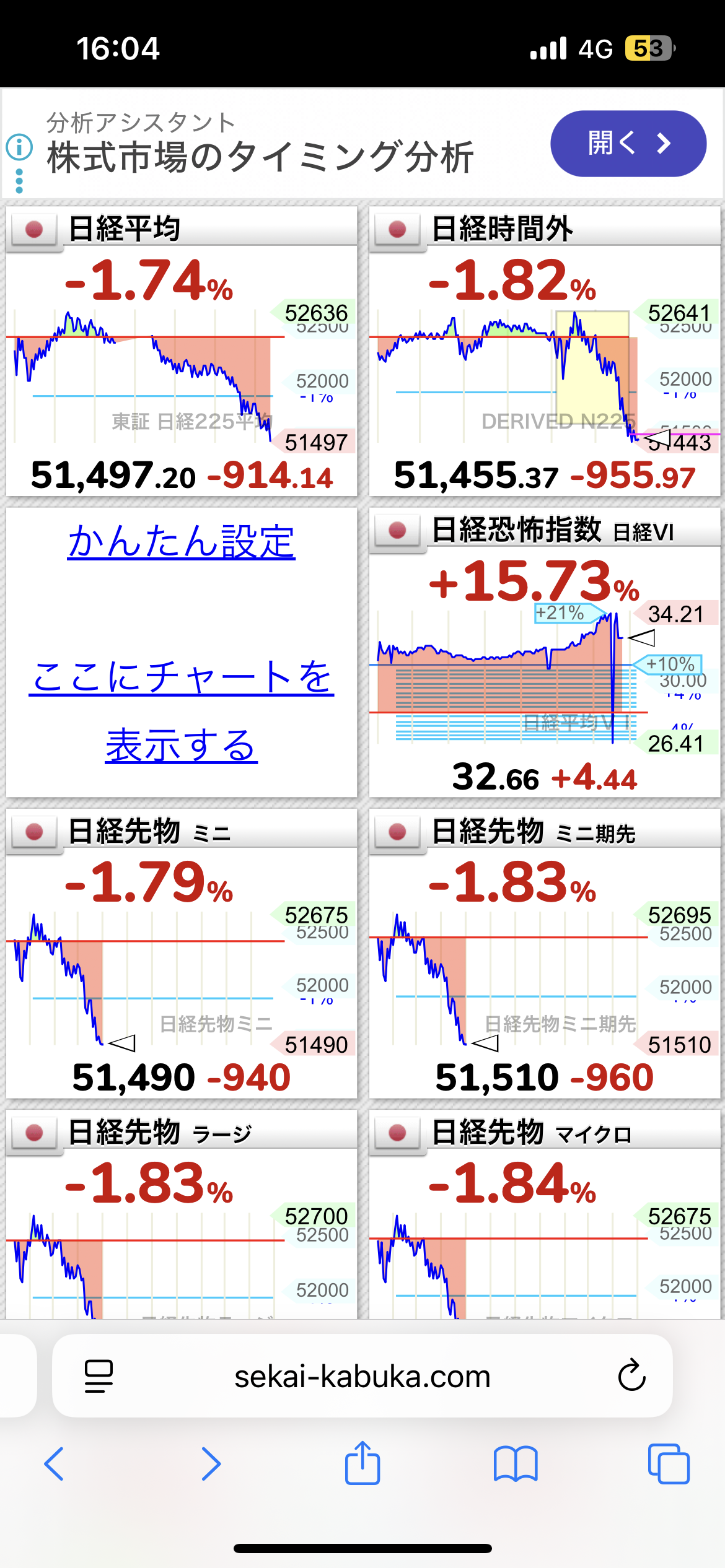Image resolution: width=725 pixels, height=1568 pixels.
Task: Go back to the previous page
Action: pos(54,1464)
